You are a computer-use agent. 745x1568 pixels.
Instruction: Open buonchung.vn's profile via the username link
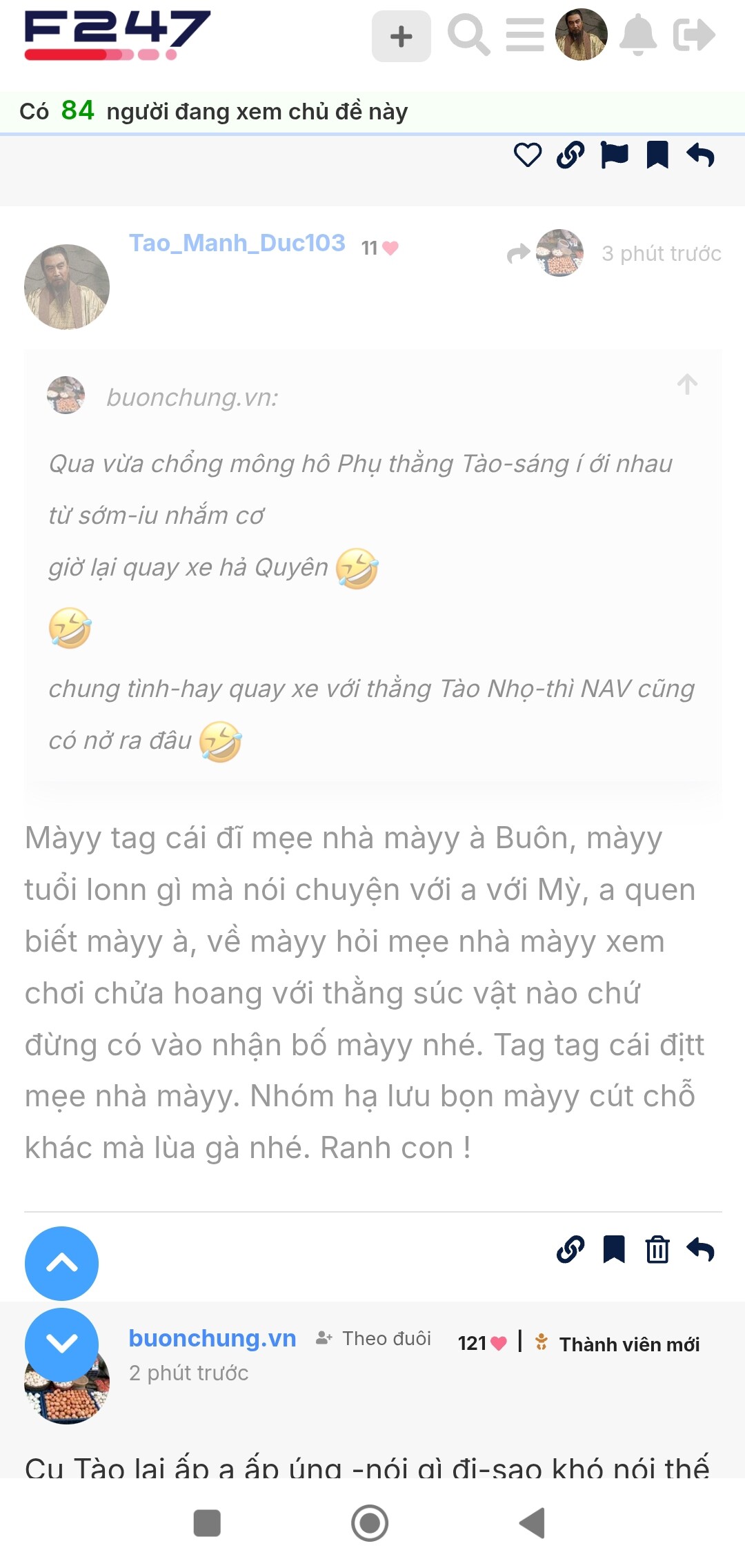pyautogui.click(x=212, y=1338)
